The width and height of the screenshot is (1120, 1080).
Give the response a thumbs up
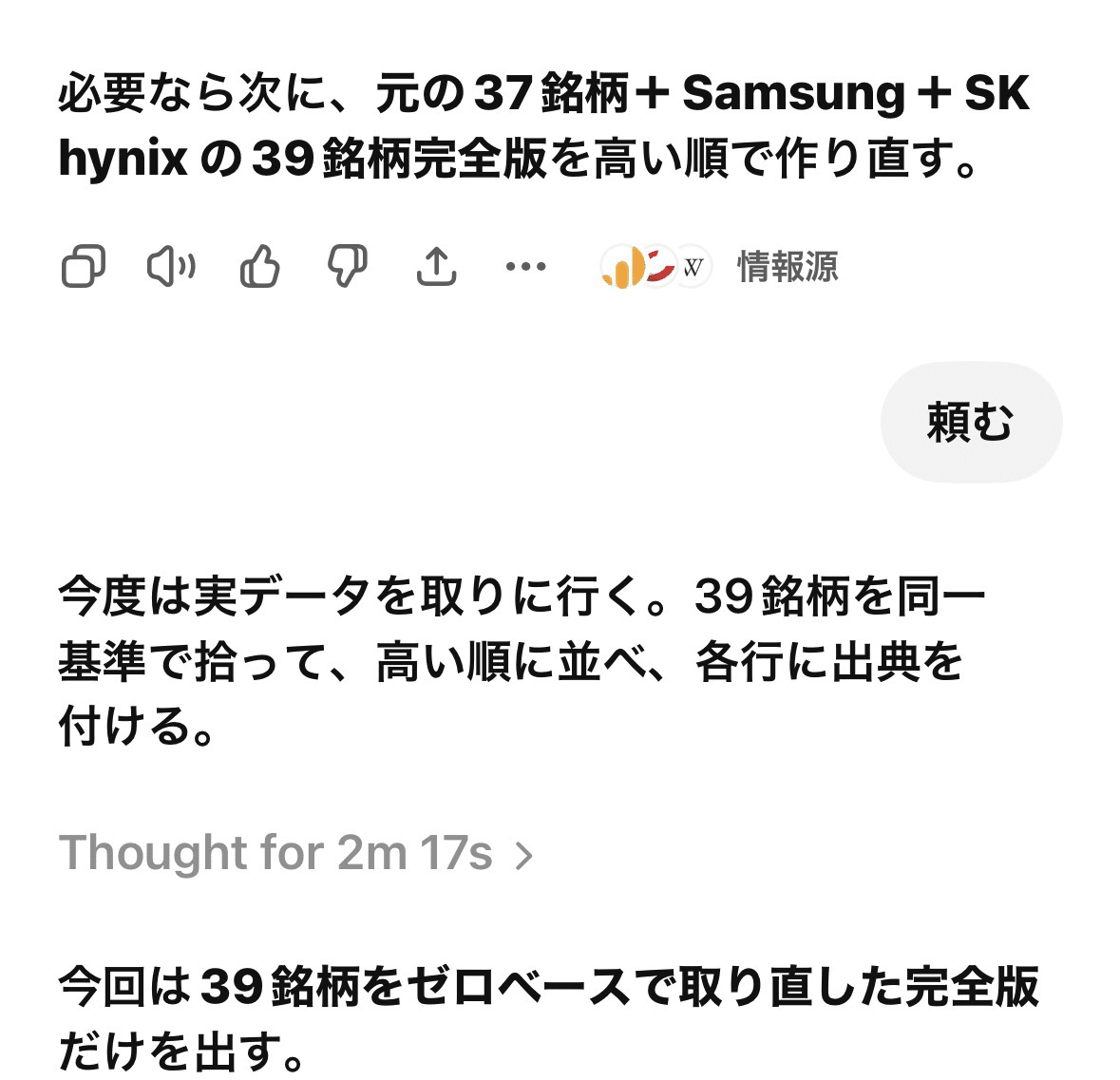(x=259, y=267)
